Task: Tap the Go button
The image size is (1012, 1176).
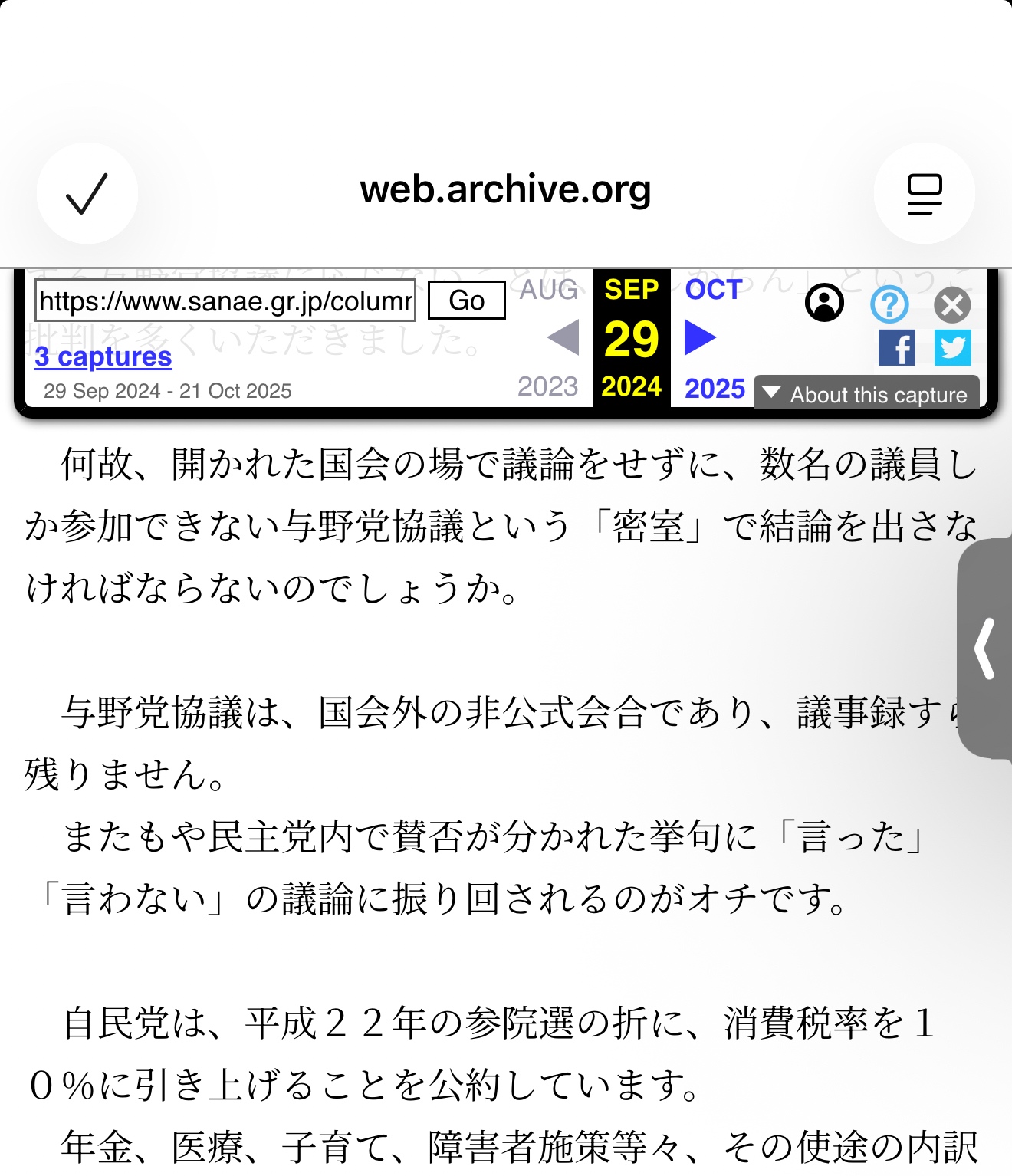Action: click(x=466, y=300)
